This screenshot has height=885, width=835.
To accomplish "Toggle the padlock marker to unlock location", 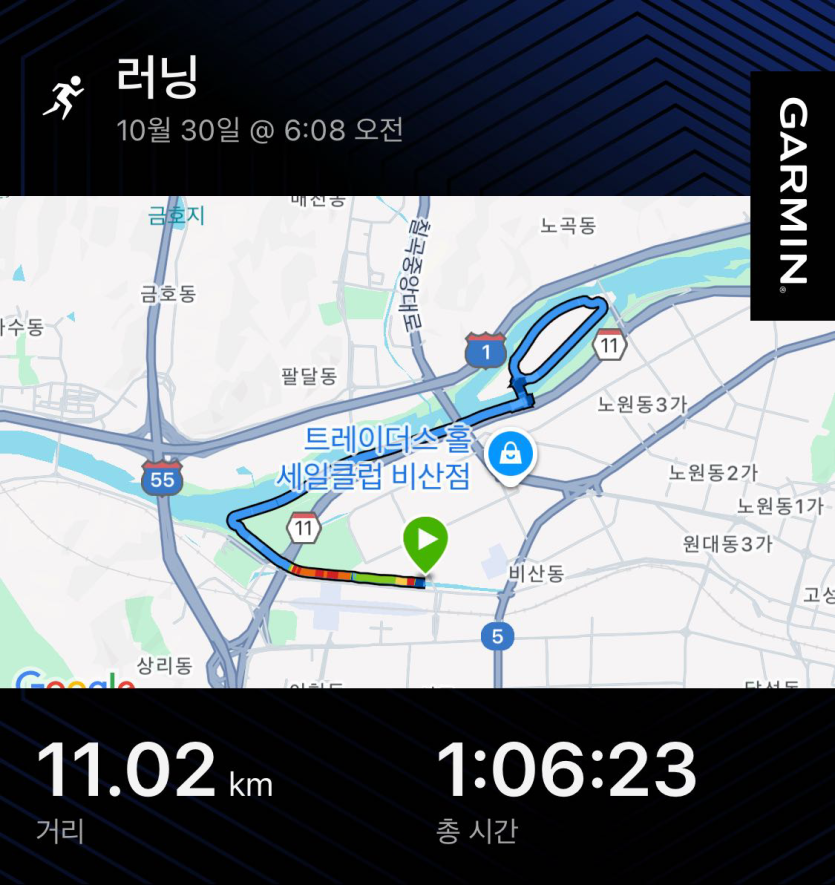I will (x=511, y=452).
